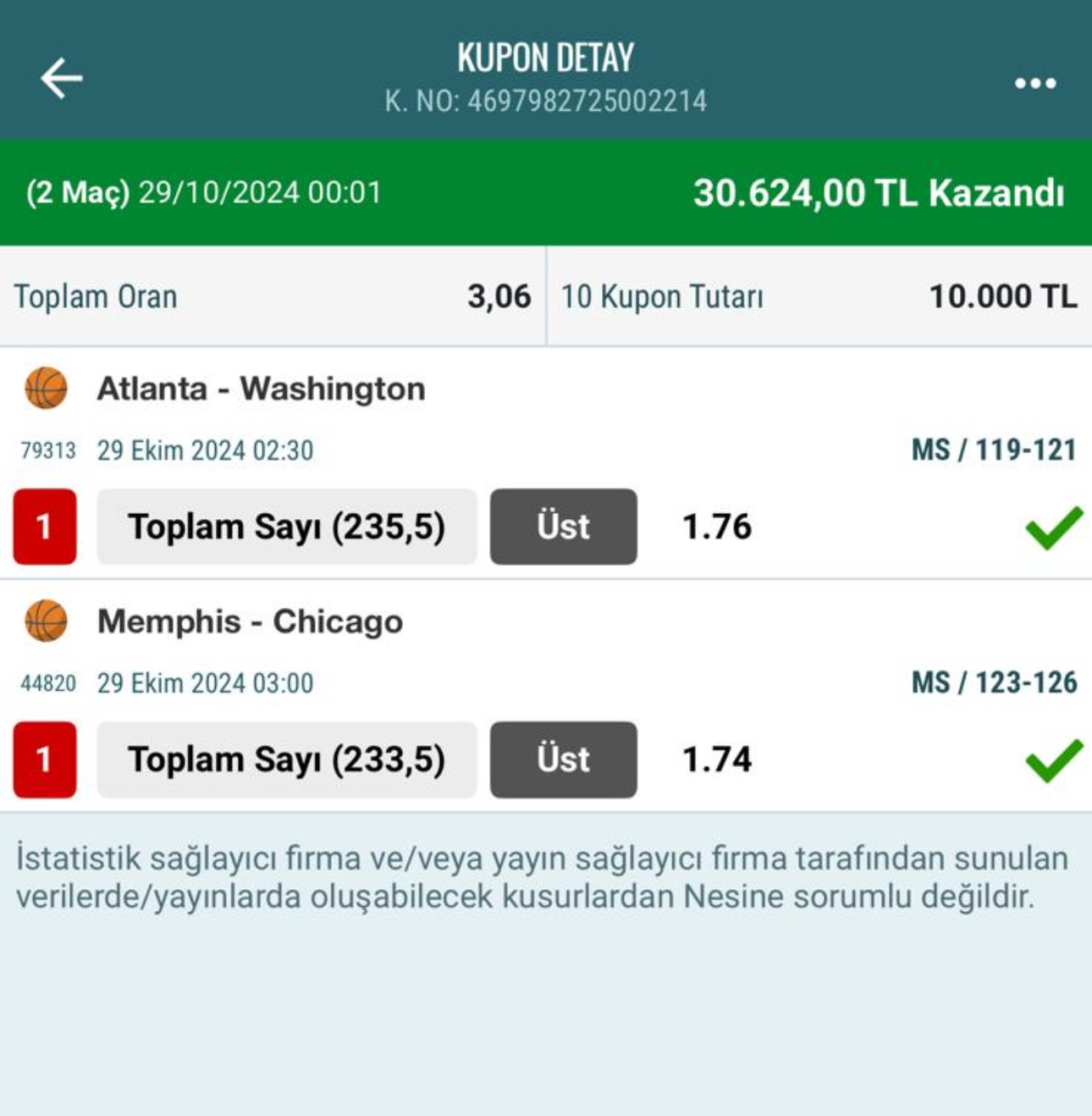Screen dimensions: 1092x1116
Task: Go back using the arrow icon
Action: click(x=62, y=79)
